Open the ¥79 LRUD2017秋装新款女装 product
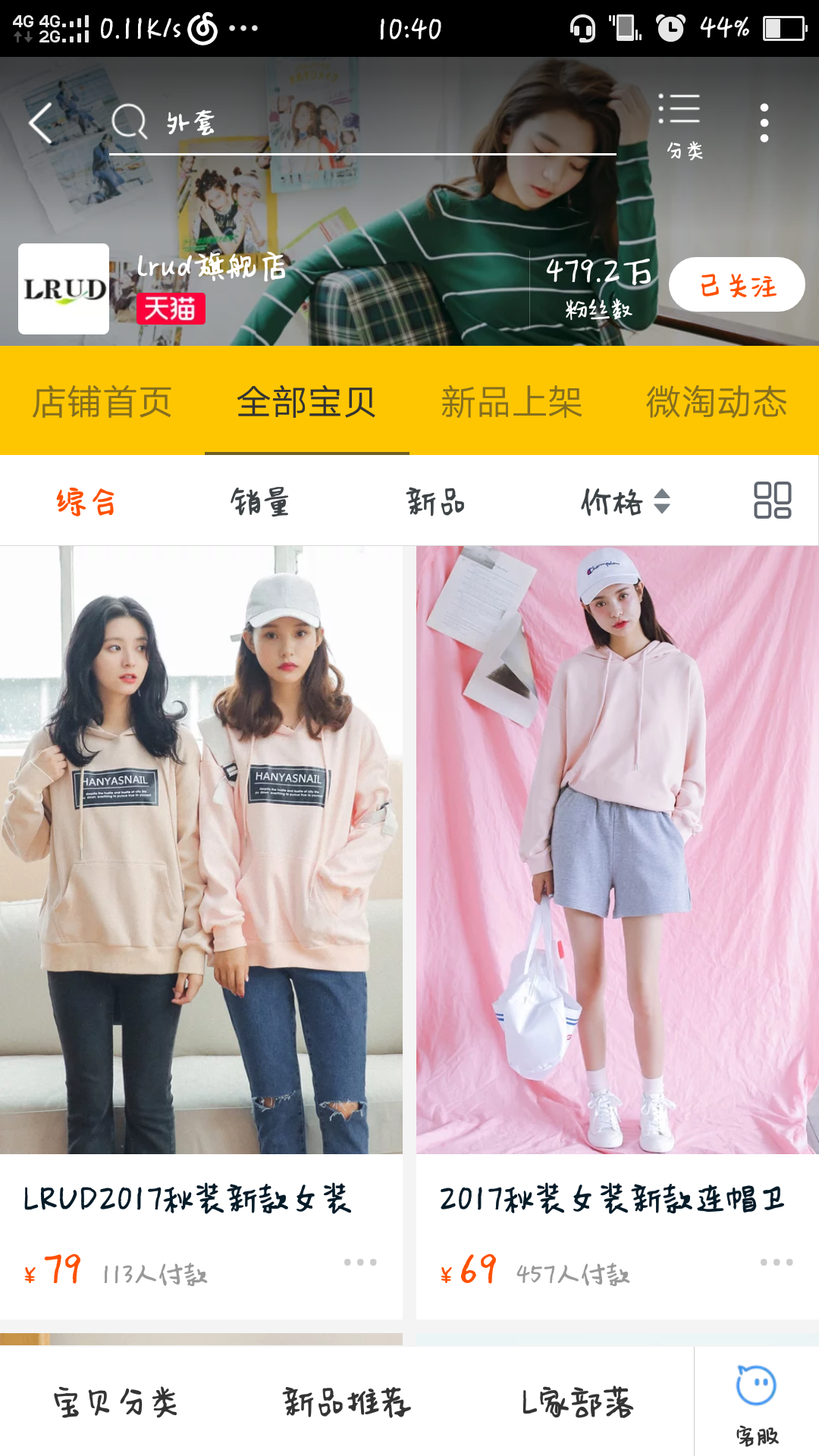Screen dimensions: 819x1456 click(x=201, y=933)
